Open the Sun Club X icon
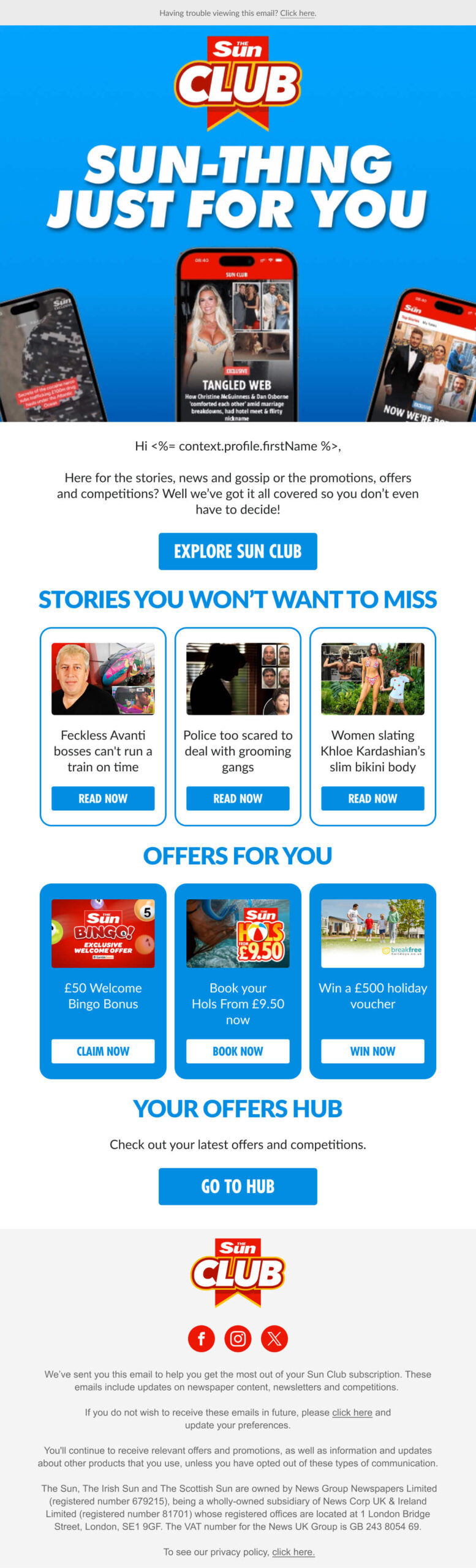This screenshot has height=1568, width=476. coord(274,1338)
